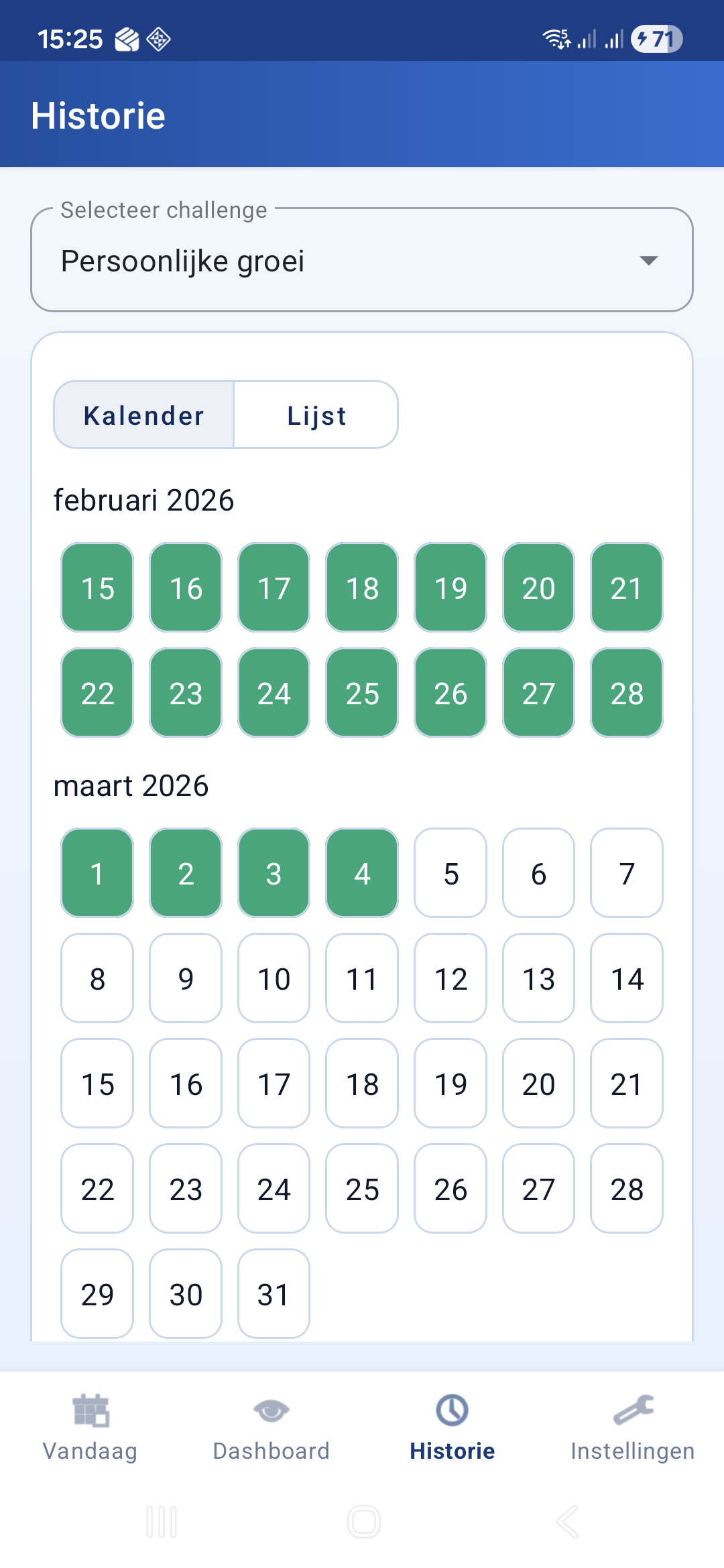724x1568 pixels.
Task: Tap the battery indicator showing 71
Action: pyautogui.click(x=656, y=38)
